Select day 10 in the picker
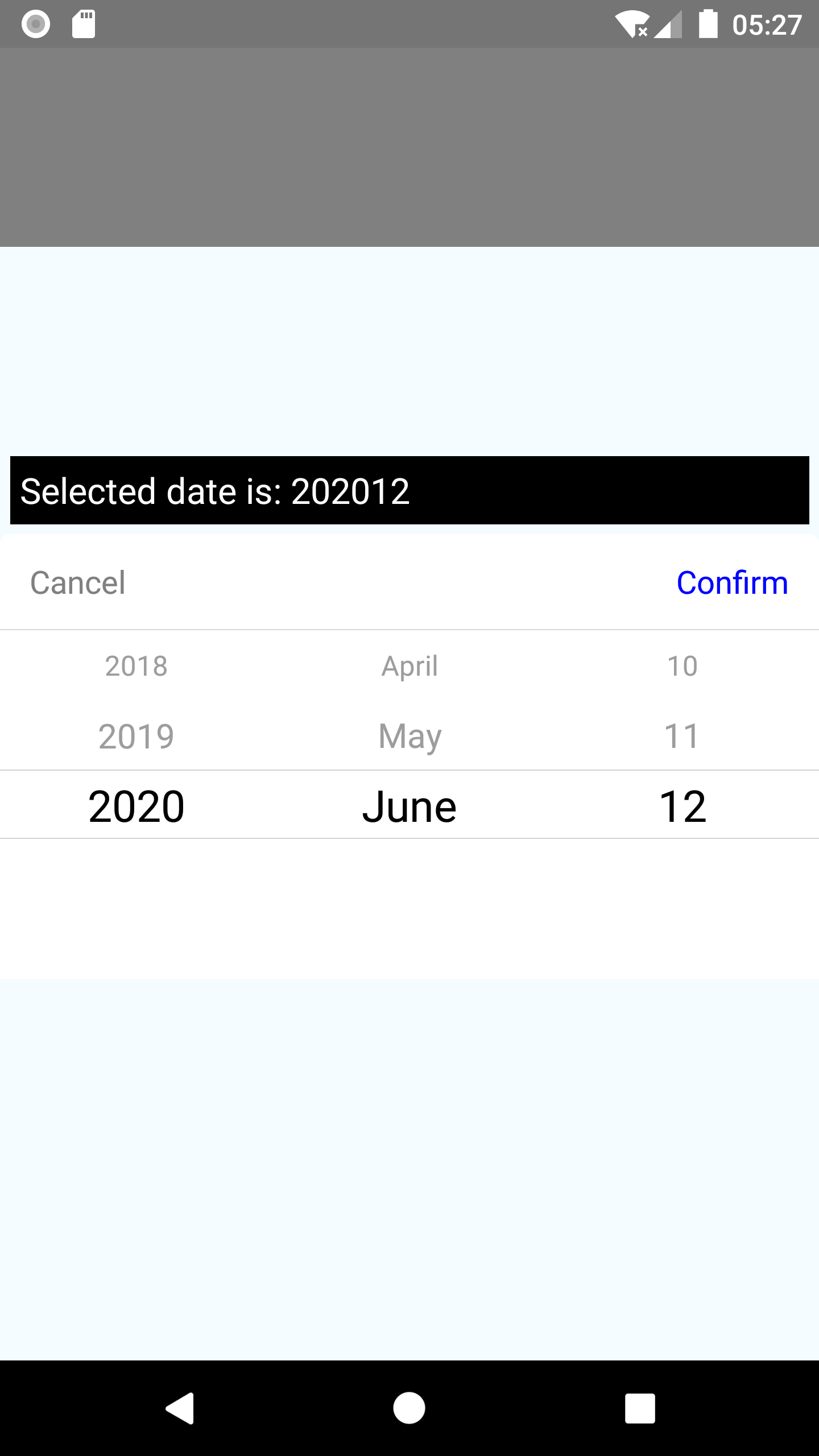 [682, 666]
